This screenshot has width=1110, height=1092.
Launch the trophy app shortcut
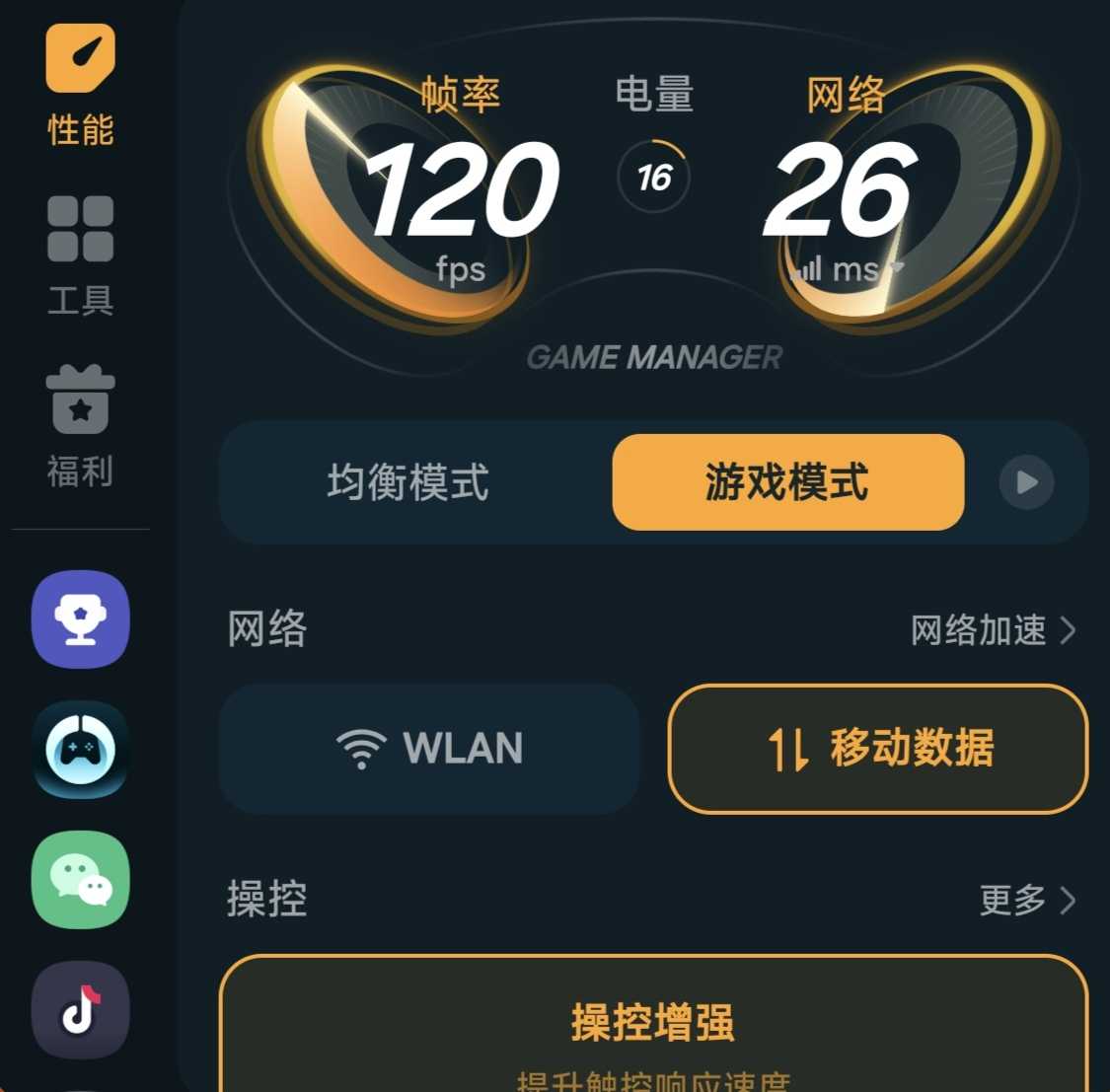click(x=80, y=619)
